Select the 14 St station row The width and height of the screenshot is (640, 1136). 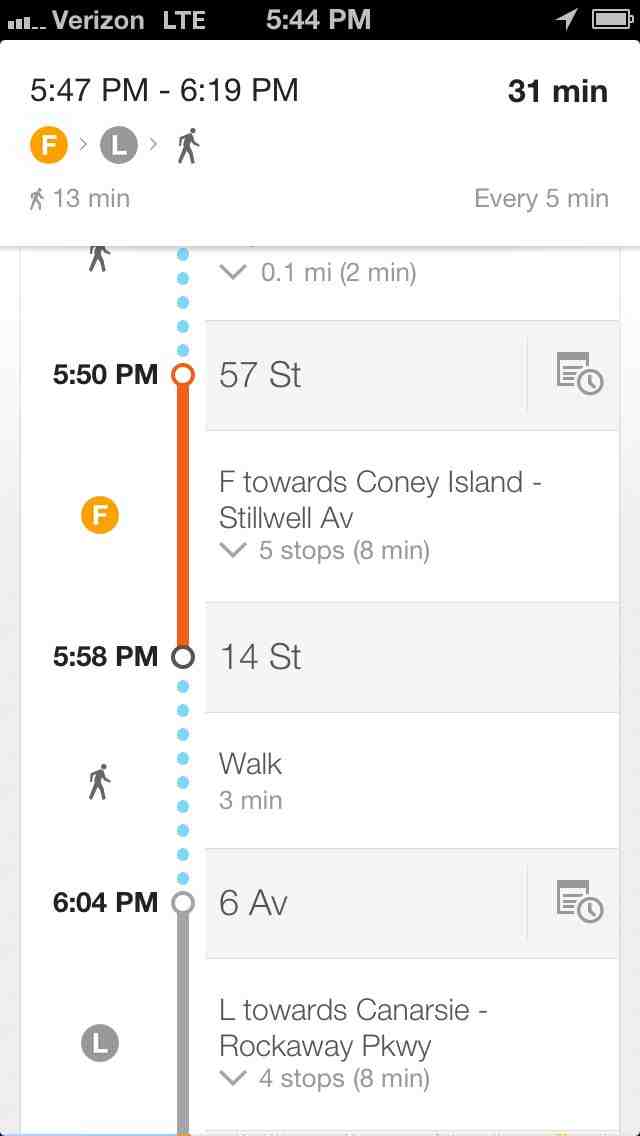tap(410, 657)
